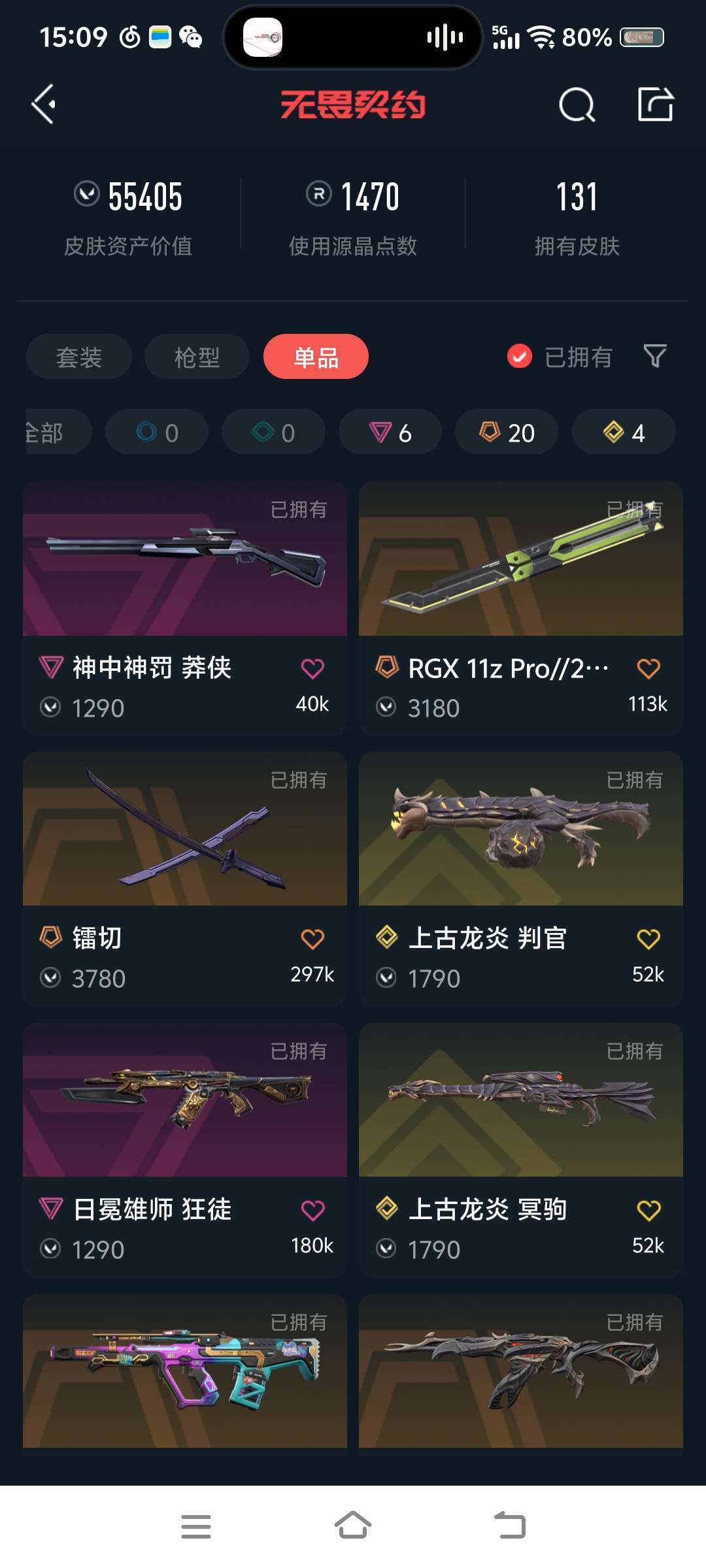The image size is (706, 1568).
Task: Select the 单品 tab
Action: pos(316,357)
